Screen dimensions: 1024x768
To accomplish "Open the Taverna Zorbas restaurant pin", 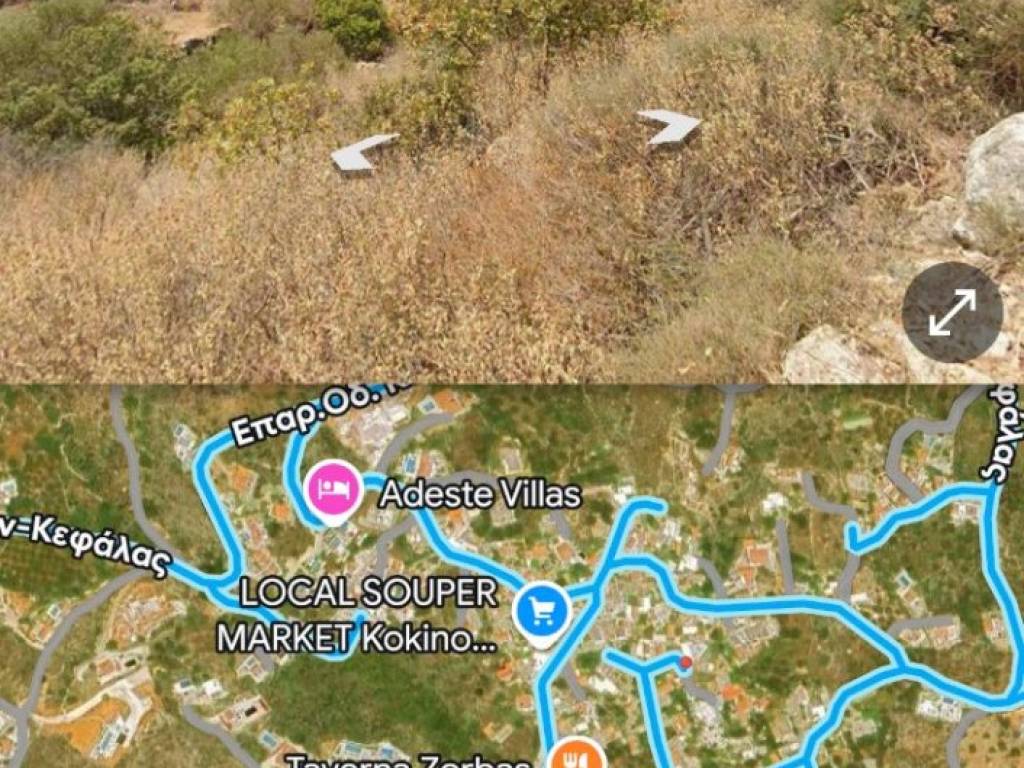I will tap(579, 756).
